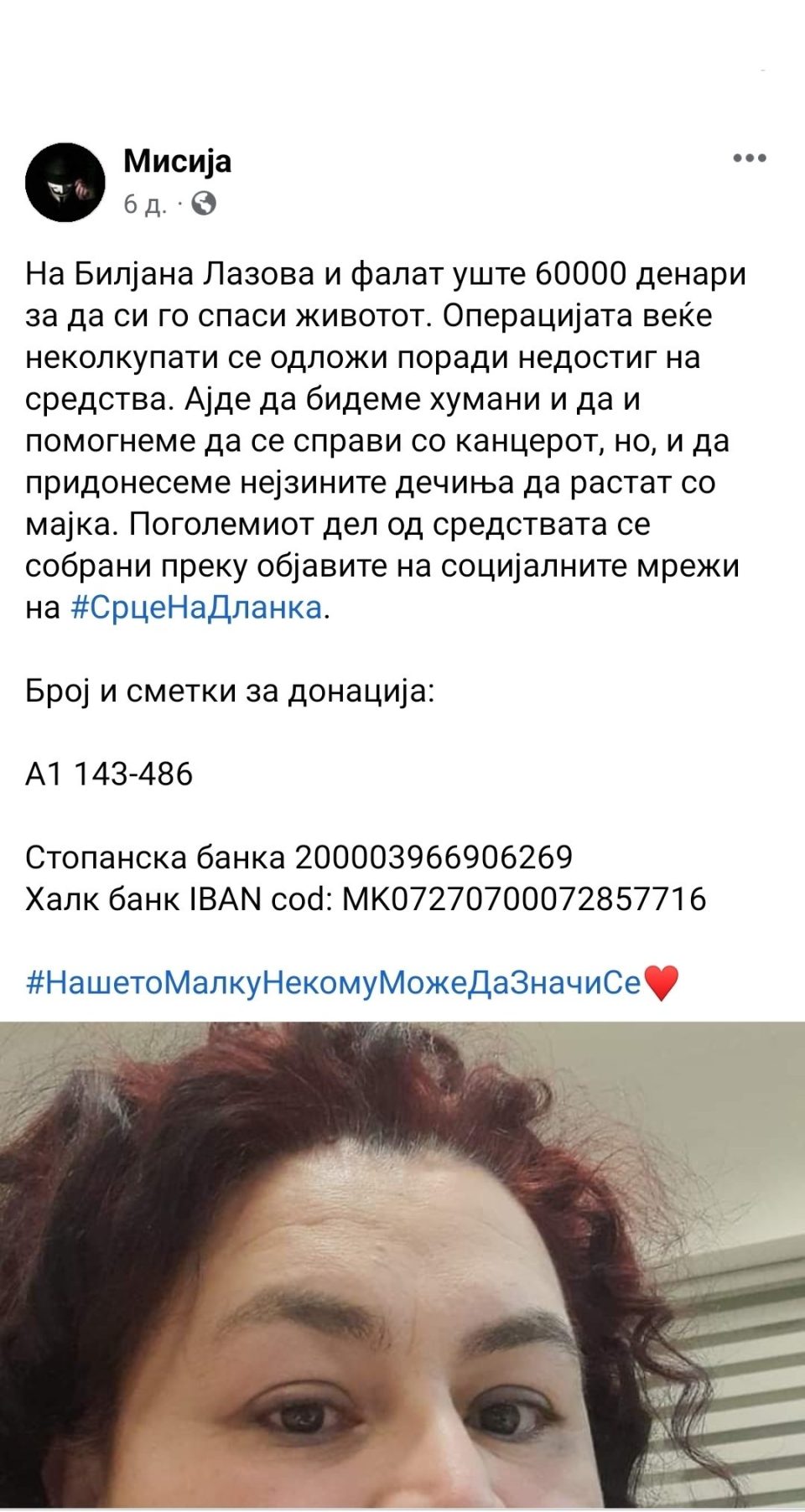Open the #НашетоМалкуНекомуМожеДаЗначиСе hashtag
Screen dimensions: 805x1512
point(334,982)
